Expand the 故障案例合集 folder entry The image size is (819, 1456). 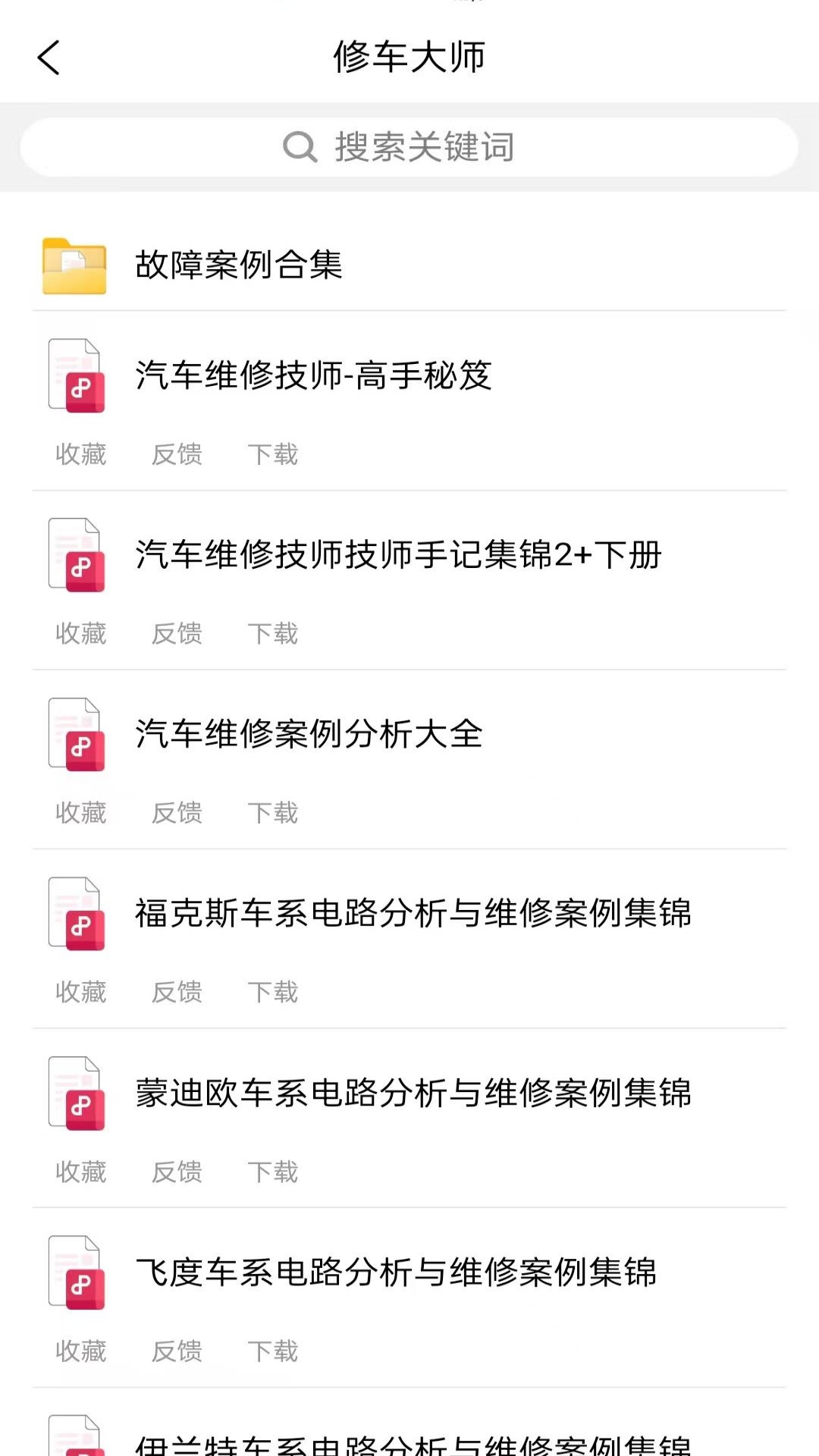click(239, 265)
